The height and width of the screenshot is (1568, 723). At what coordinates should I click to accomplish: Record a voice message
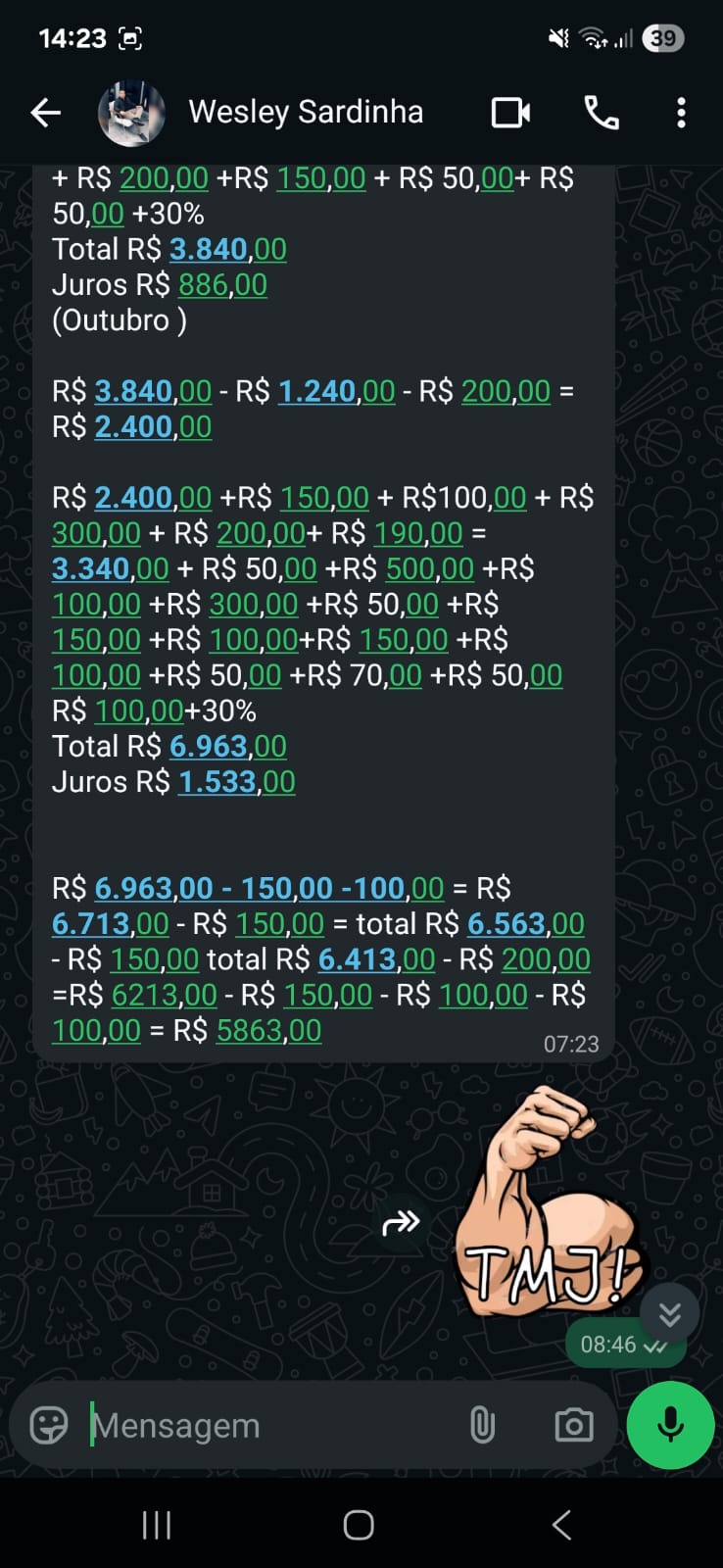(x=670, y=1425)
